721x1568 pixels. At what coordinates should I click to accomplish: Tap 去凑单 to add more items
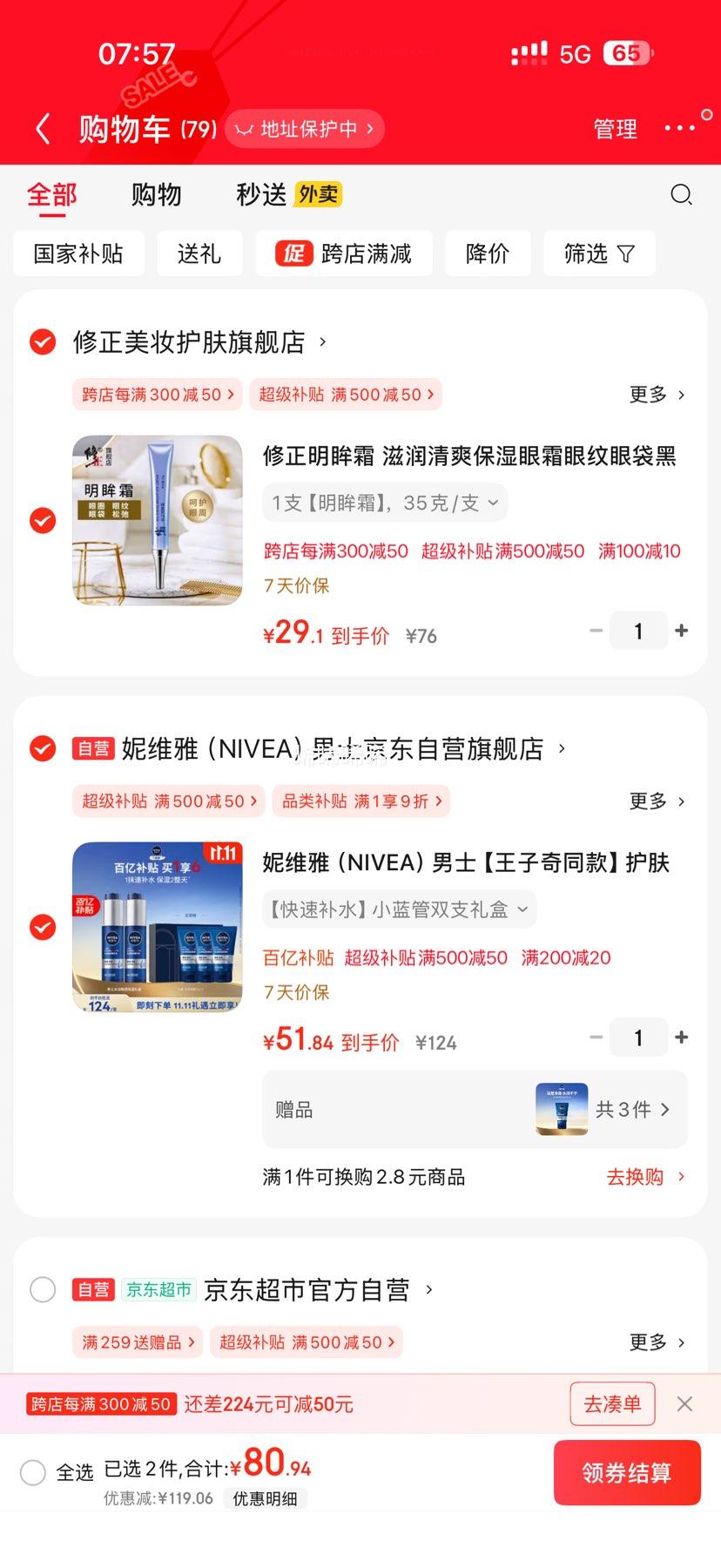tap(612, 1403)
